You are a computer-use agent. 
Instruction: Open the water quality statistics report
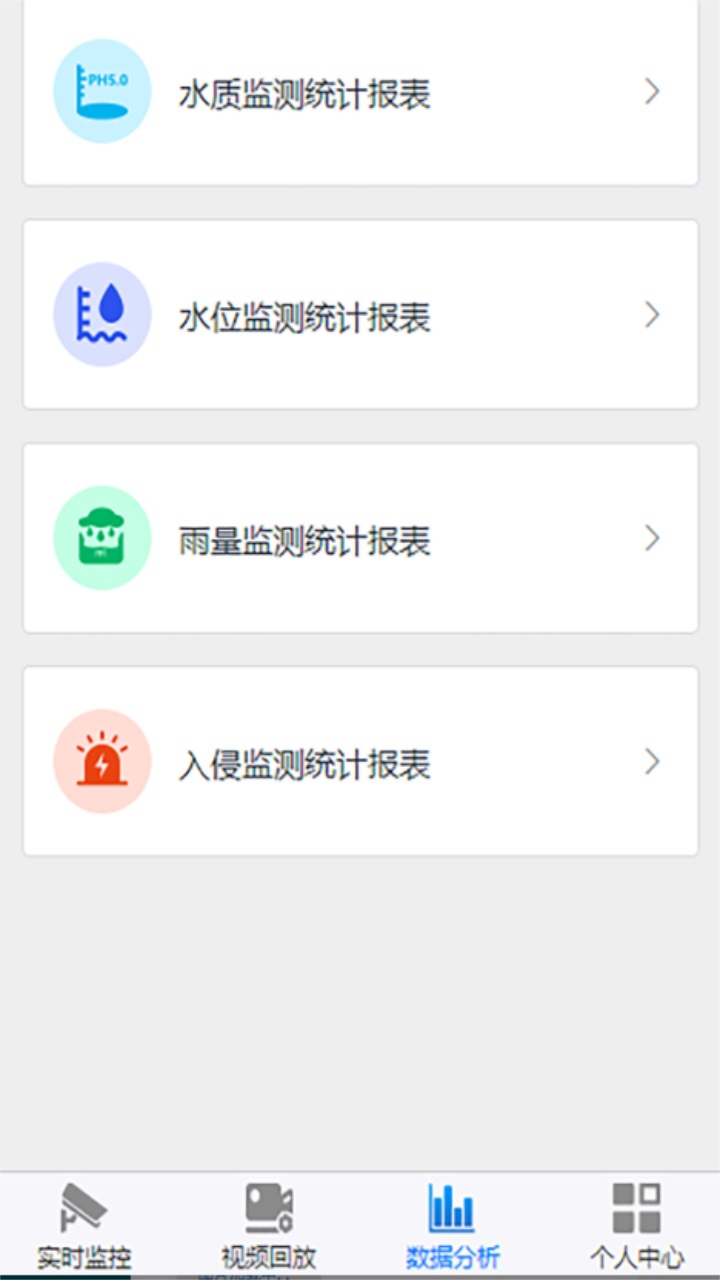pos(360,90)
